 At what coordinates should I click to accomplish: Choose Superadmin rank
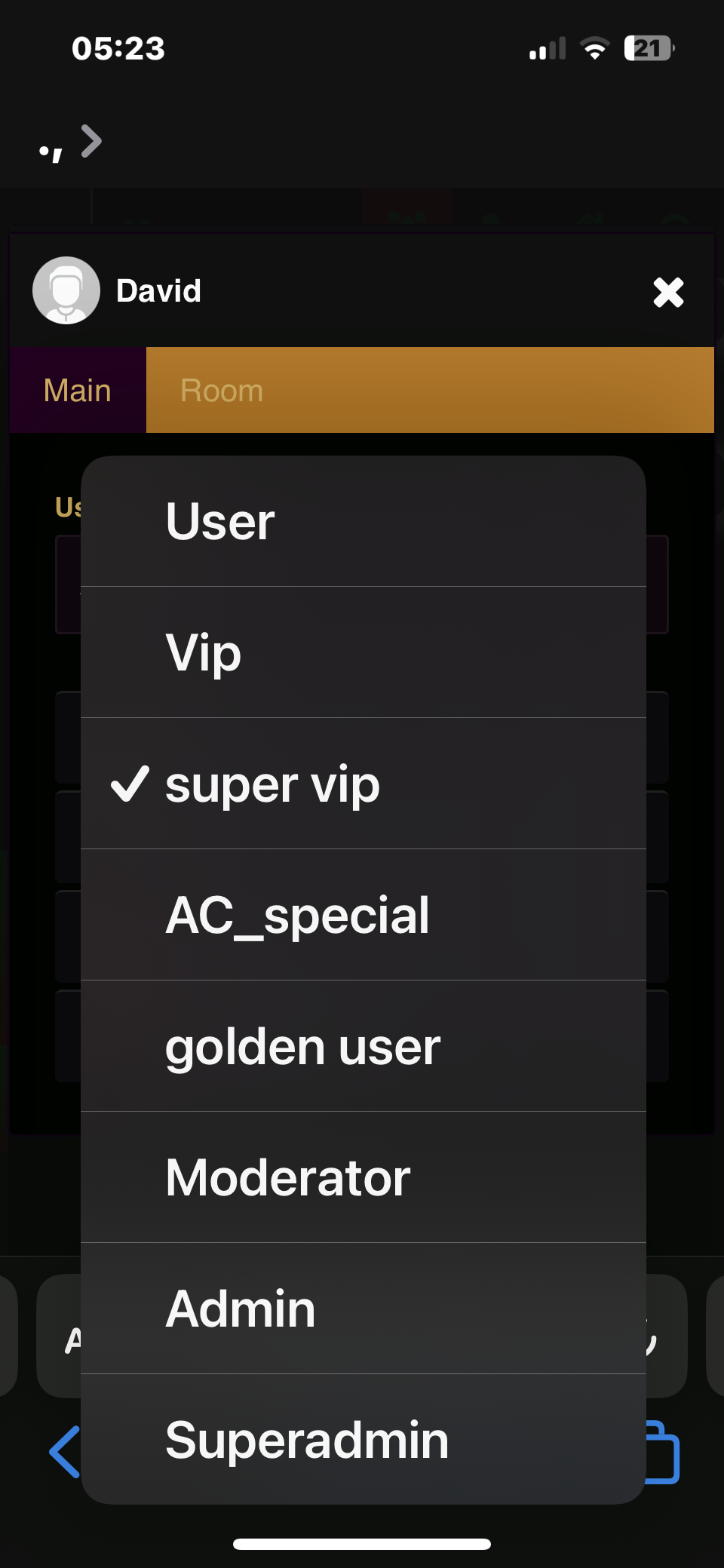click(x=364, y=1439)
